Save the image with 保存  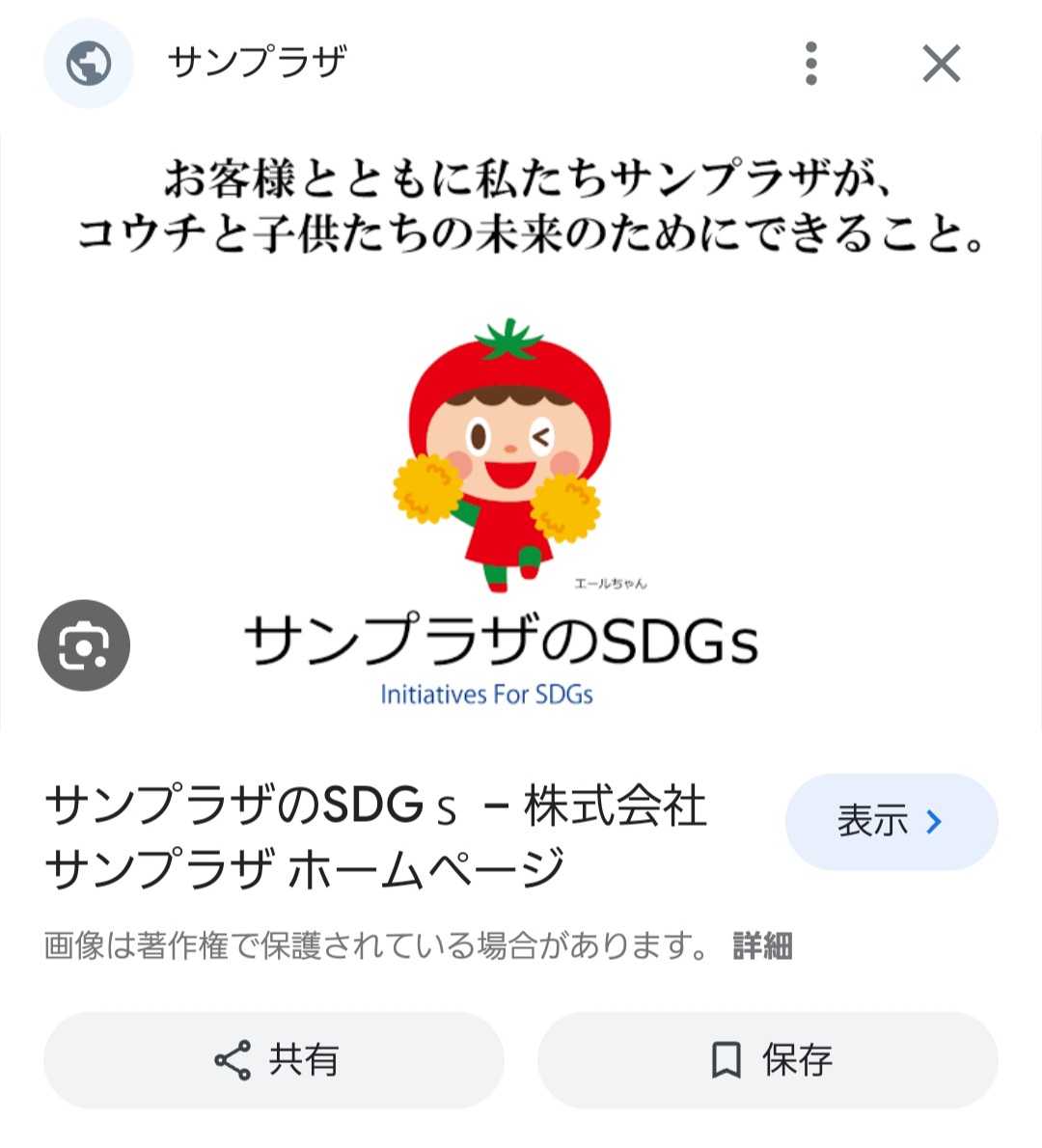(x=768, y=1059)
